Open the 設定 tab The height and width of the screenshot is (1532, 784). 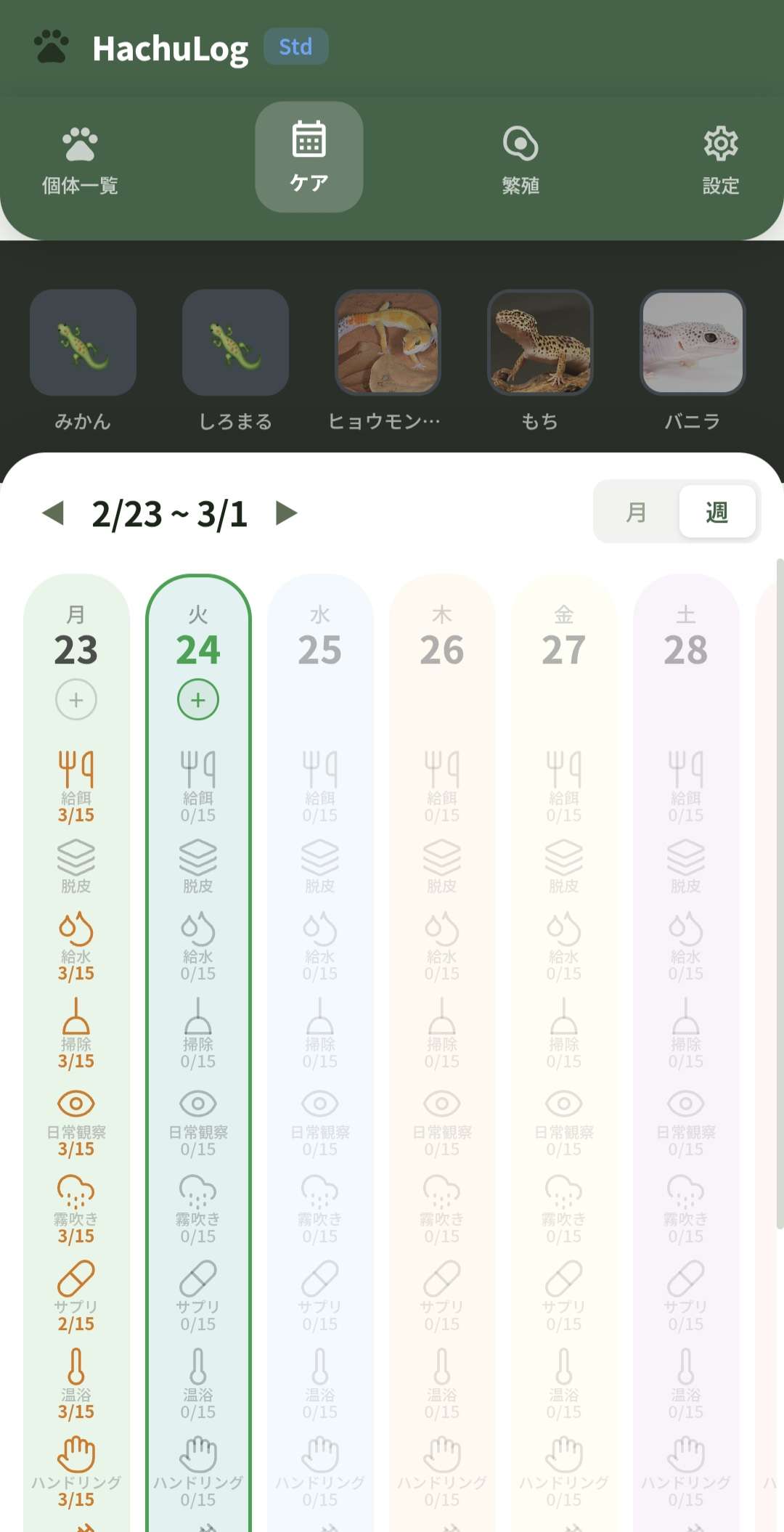pyautogui.click(x=720, y=158)
